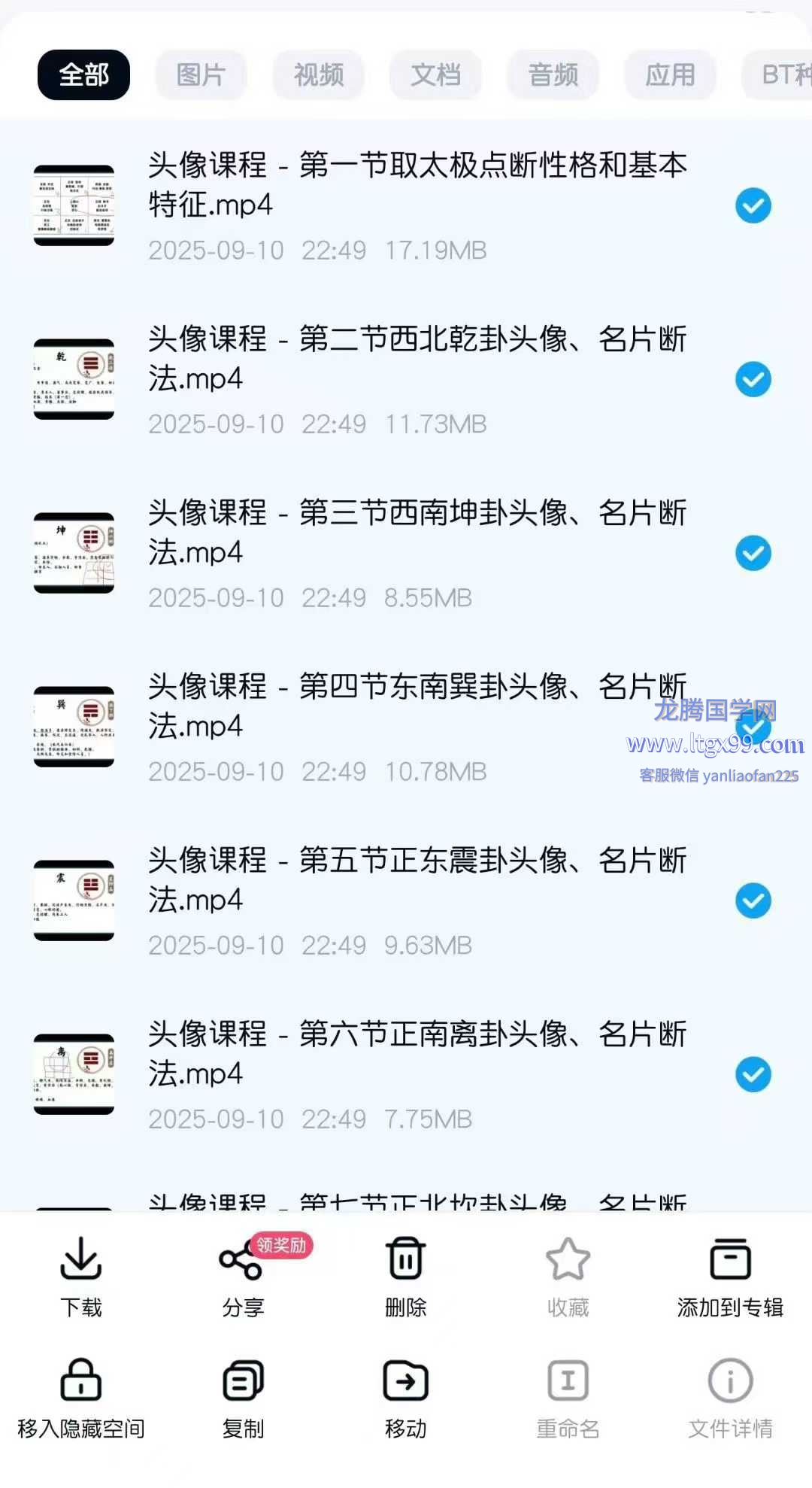The width and height of the screenshot is (812, 1488).
Task: Uncheck the 第六节正南离卦 video file
Action: [753, 1074]
